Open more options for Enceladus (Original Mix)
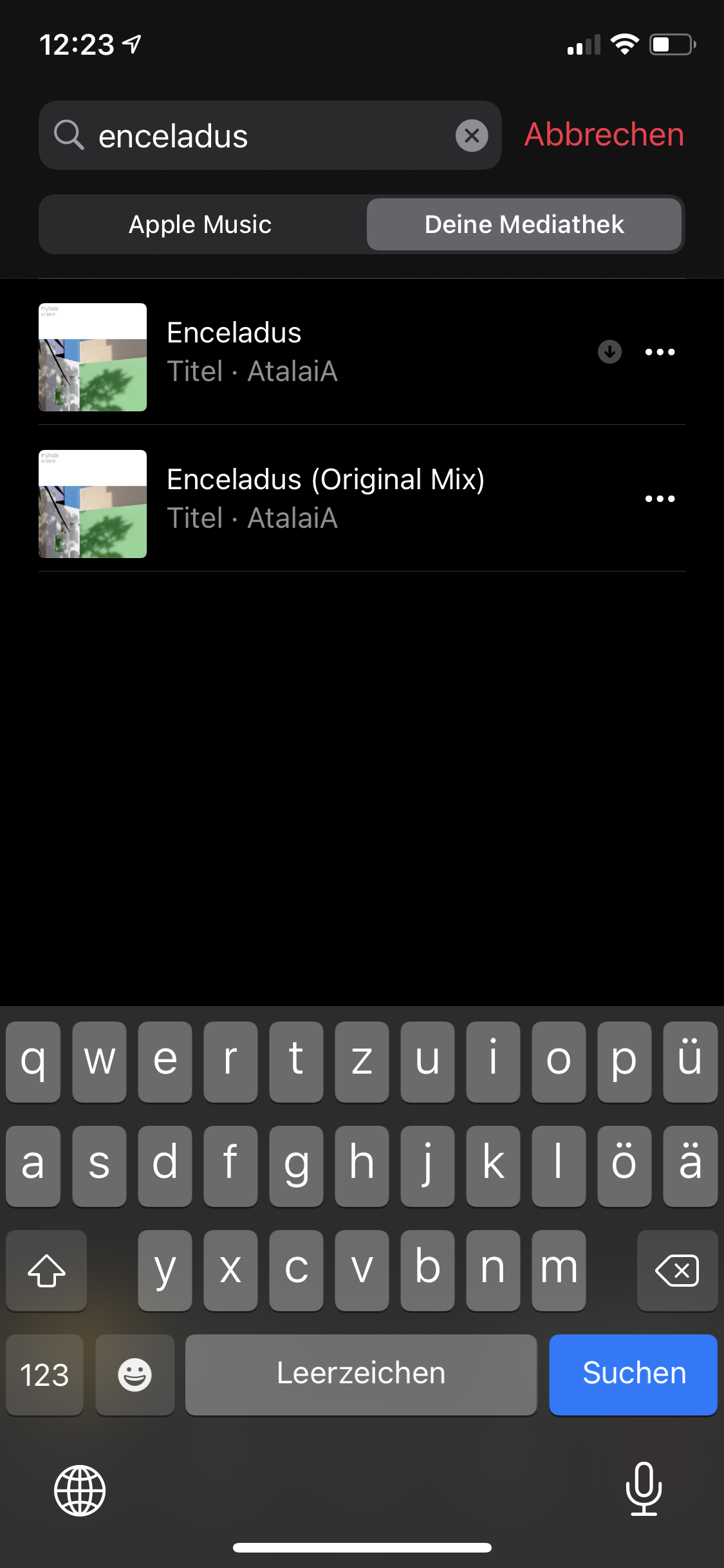The width and height of the screenshot is (724, 1568). tap(660, 499)
